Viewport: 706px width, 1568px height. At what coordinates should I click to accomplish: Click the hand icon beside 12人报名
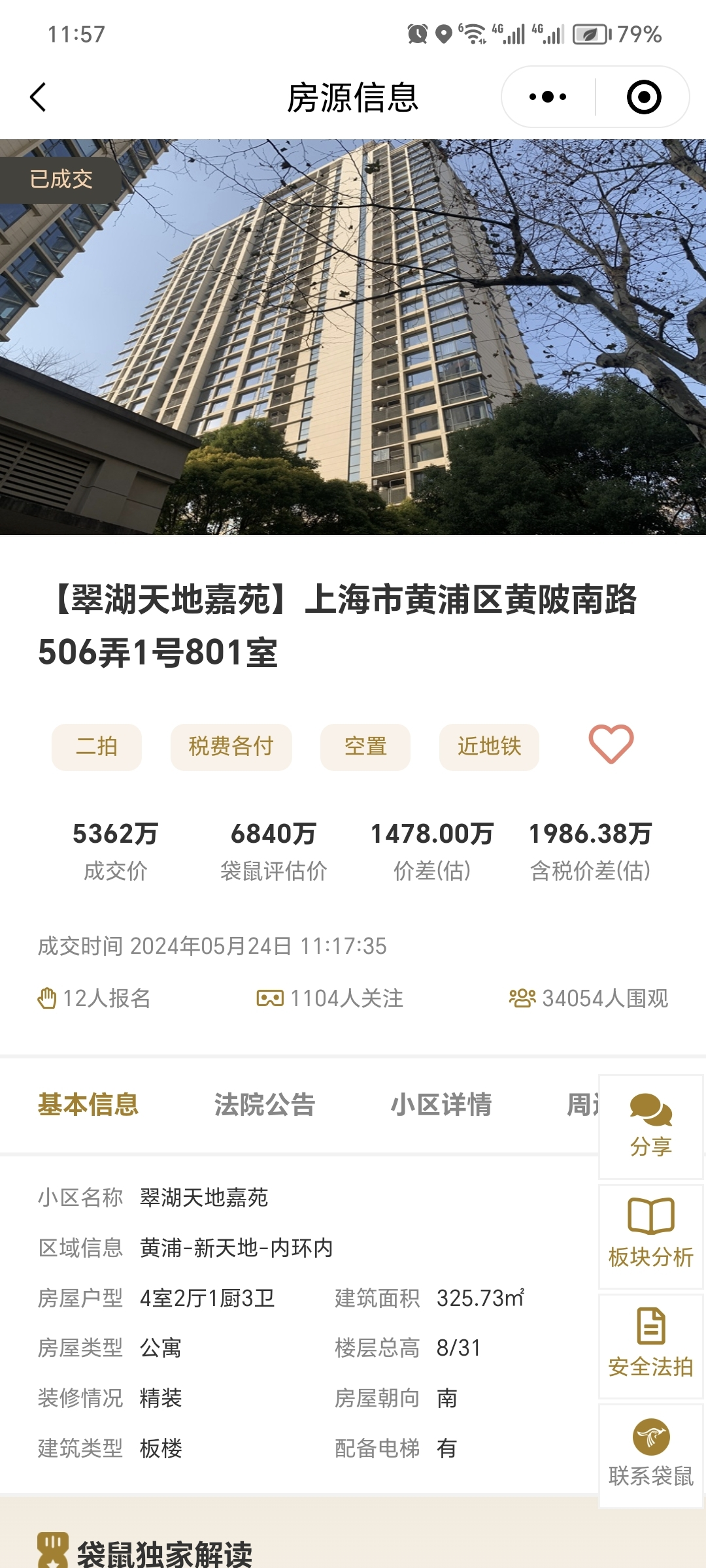(48, 998)
